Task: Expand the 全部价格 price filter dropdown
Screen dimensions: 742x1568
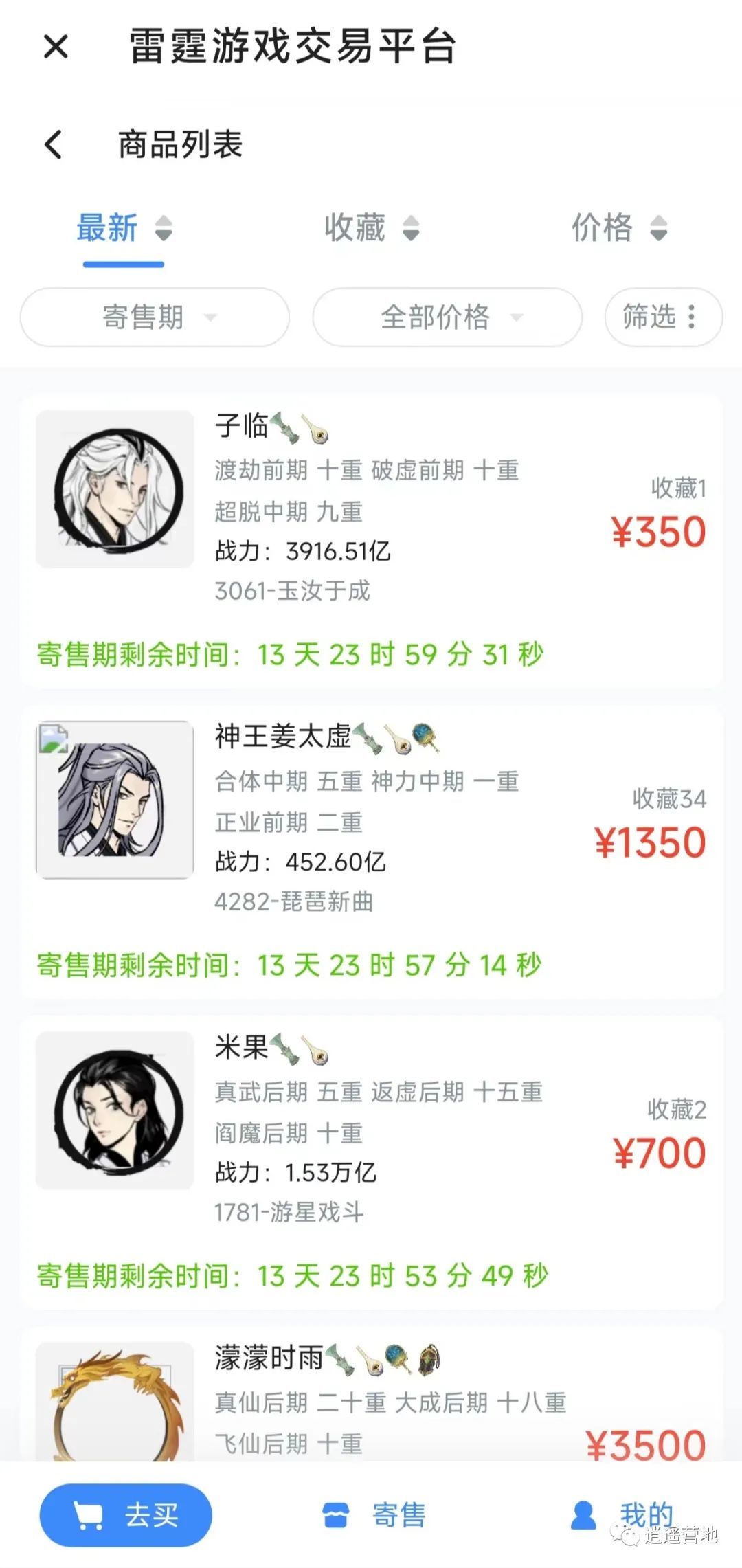Action: [x=447, y=317]
